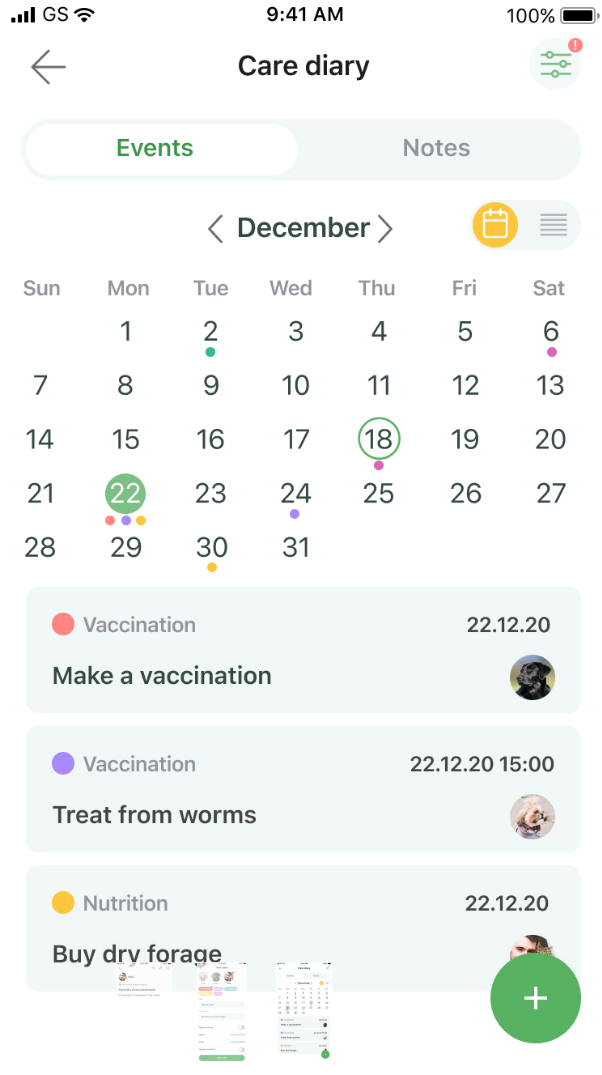Add a new event with plus button

[x=535, y=998]
